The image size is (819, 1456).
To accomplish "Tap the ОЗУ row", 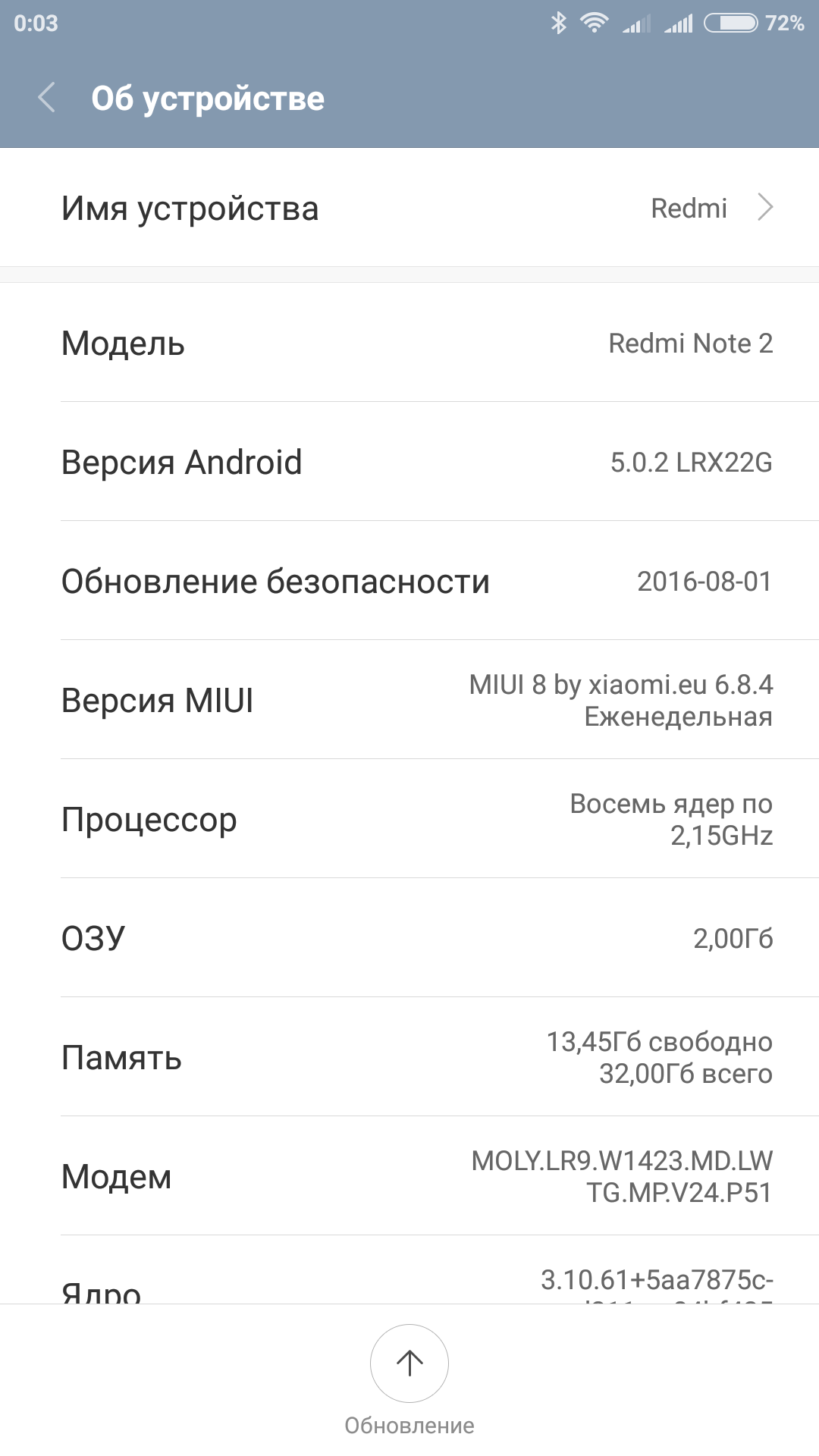I will [x=409, y=938].
